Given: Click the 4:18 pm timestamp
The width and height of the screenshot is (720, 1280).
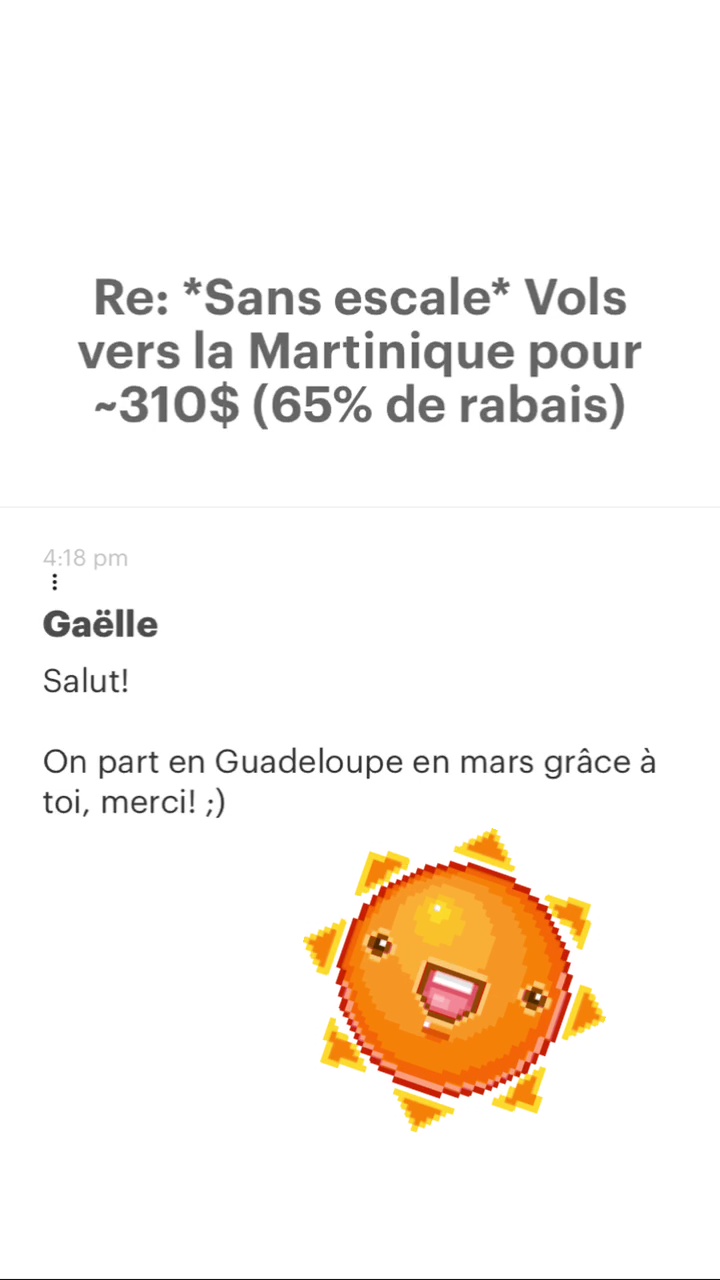Looking at the screenshot, I should click(x=85, y=558).
